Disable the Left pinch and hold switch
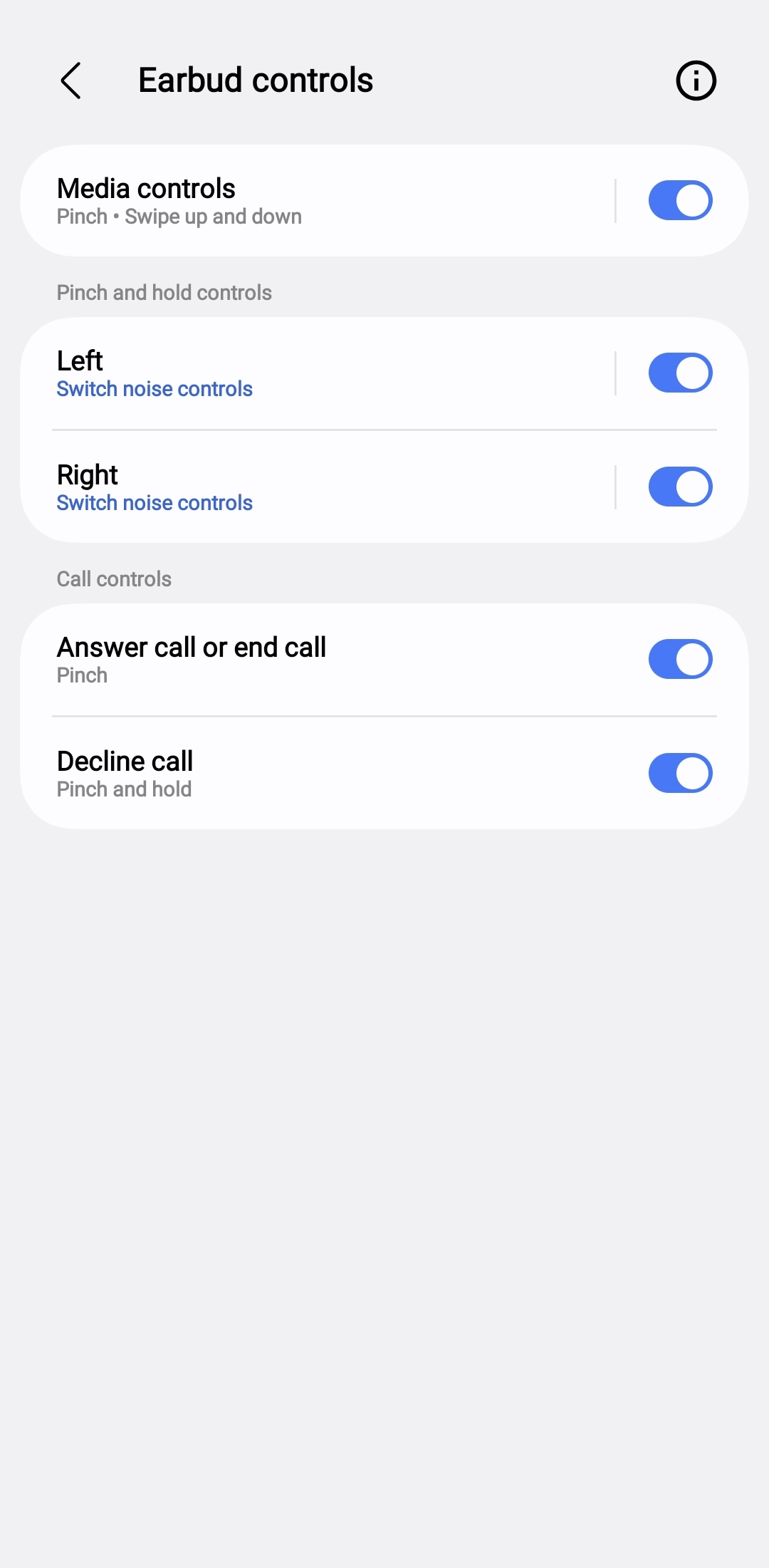 tap(680, 373)
